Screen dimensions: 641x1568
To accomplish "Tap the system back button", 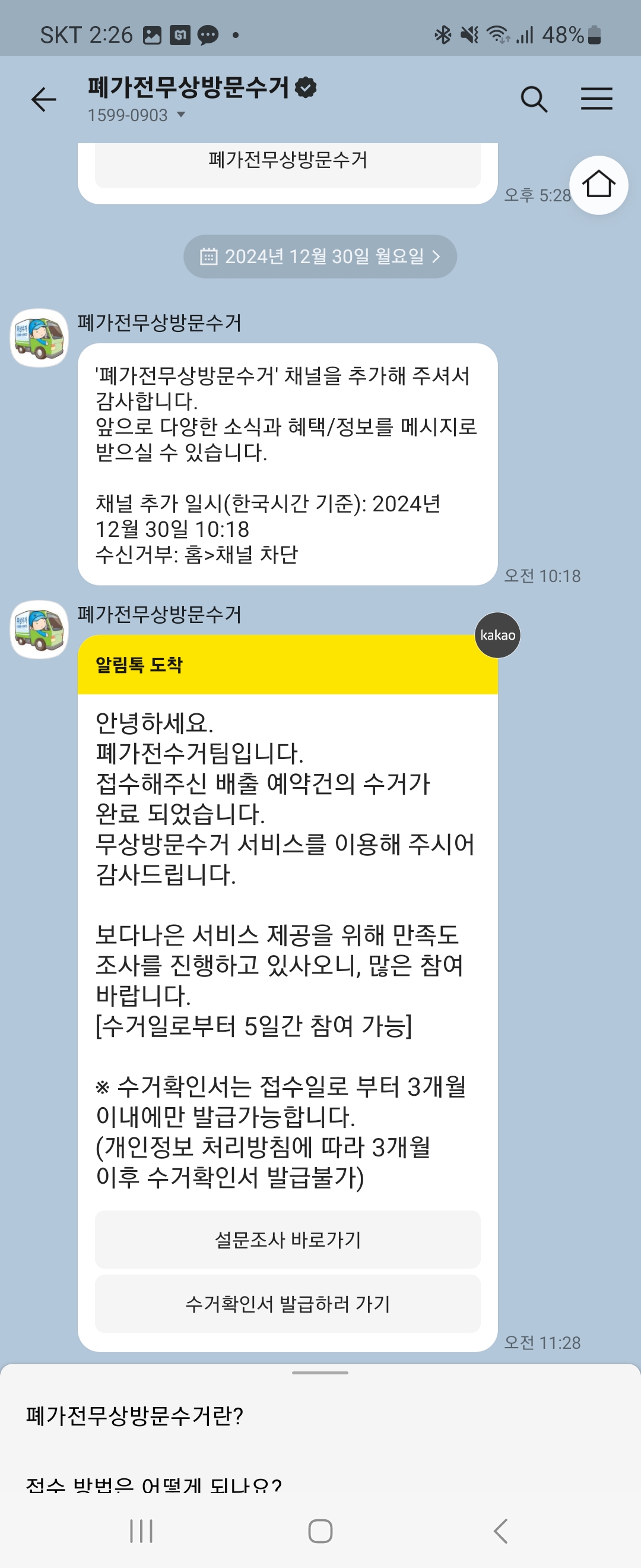I will click(x=500, y=1530).
